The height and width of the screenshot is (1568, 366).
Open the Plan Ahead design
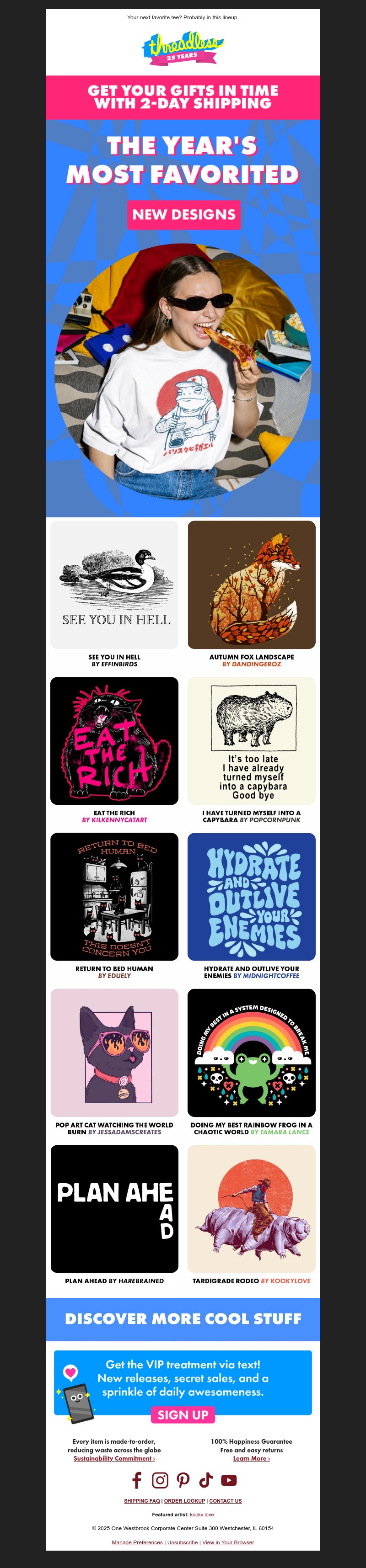[114, 1209]
